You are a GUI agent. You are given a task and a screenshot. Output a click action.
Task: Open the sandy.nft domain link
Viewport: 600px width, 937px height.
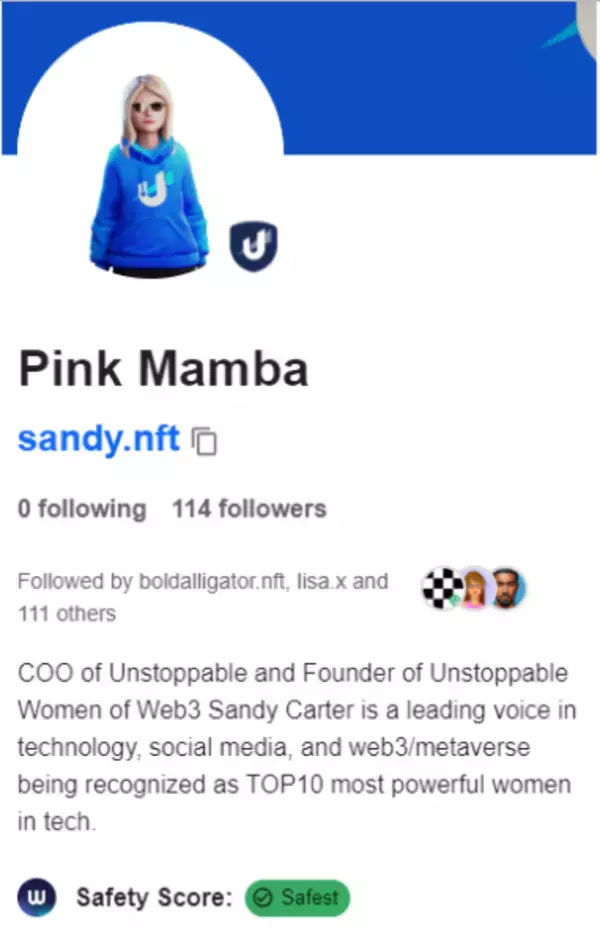(x=99, y=439)
